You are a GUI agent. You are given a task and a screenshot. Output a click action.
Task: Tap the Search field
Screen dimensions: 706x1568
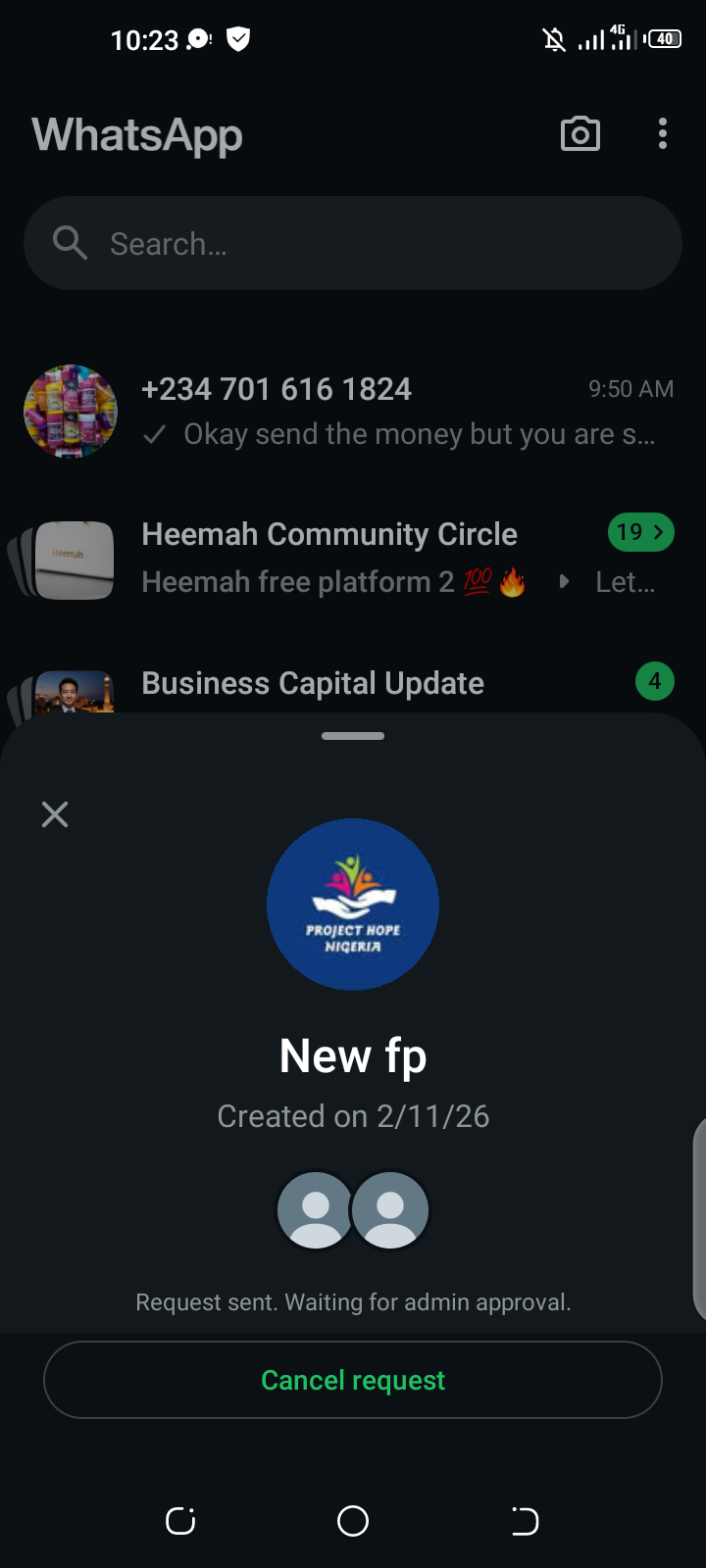[x=353, y=243]
